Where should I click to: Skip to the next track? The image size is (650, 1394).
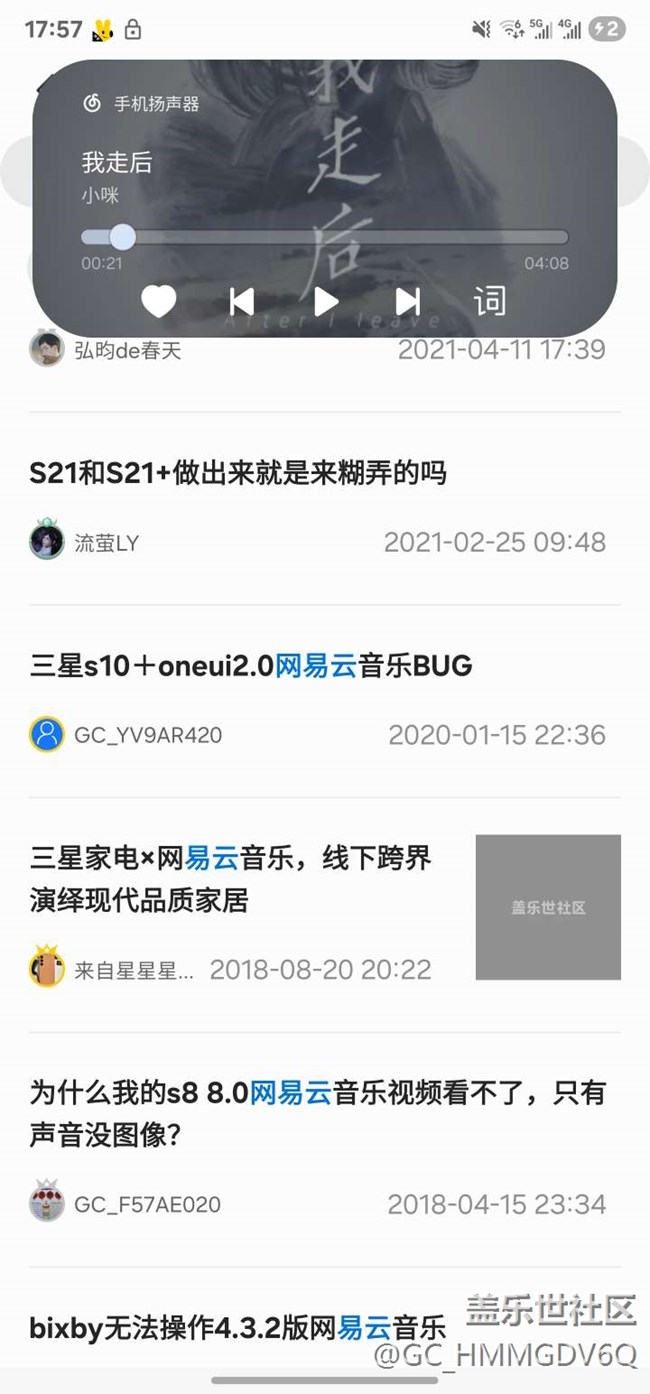tap(407, 301)
